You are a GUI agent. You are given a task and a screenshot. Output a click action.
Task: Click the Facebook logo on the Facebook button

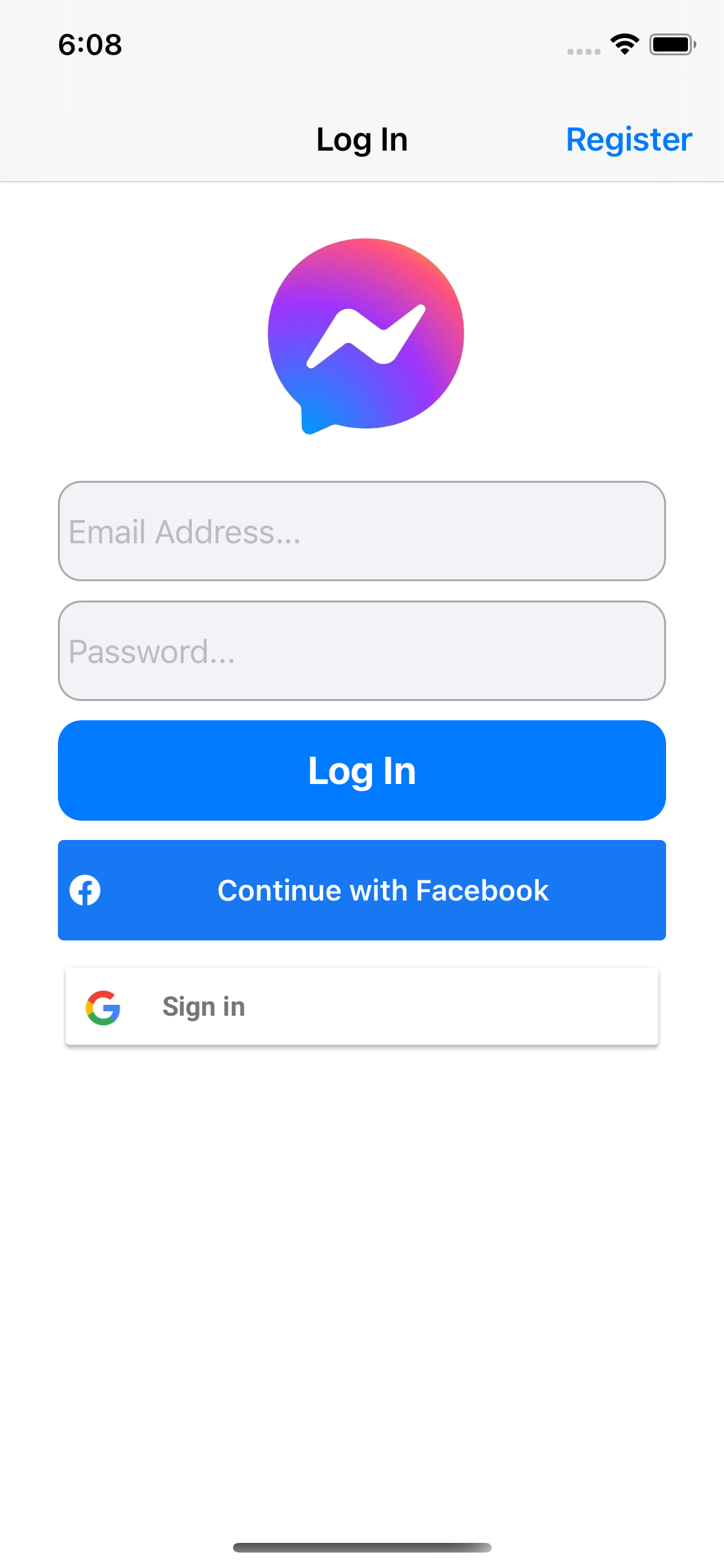click(86, 890)
